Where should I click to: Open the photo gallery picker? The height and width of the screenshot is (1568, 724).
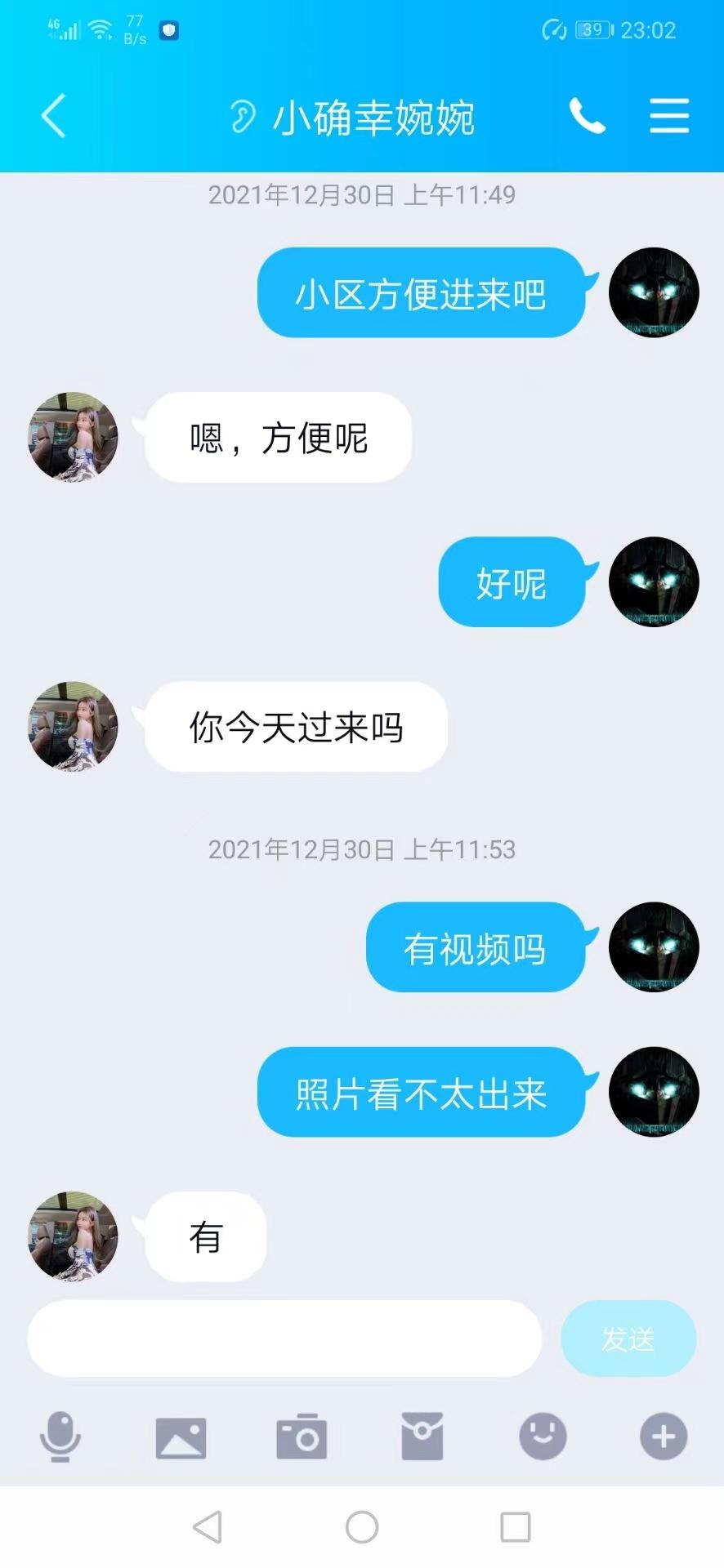click(x=181, y=1437)
